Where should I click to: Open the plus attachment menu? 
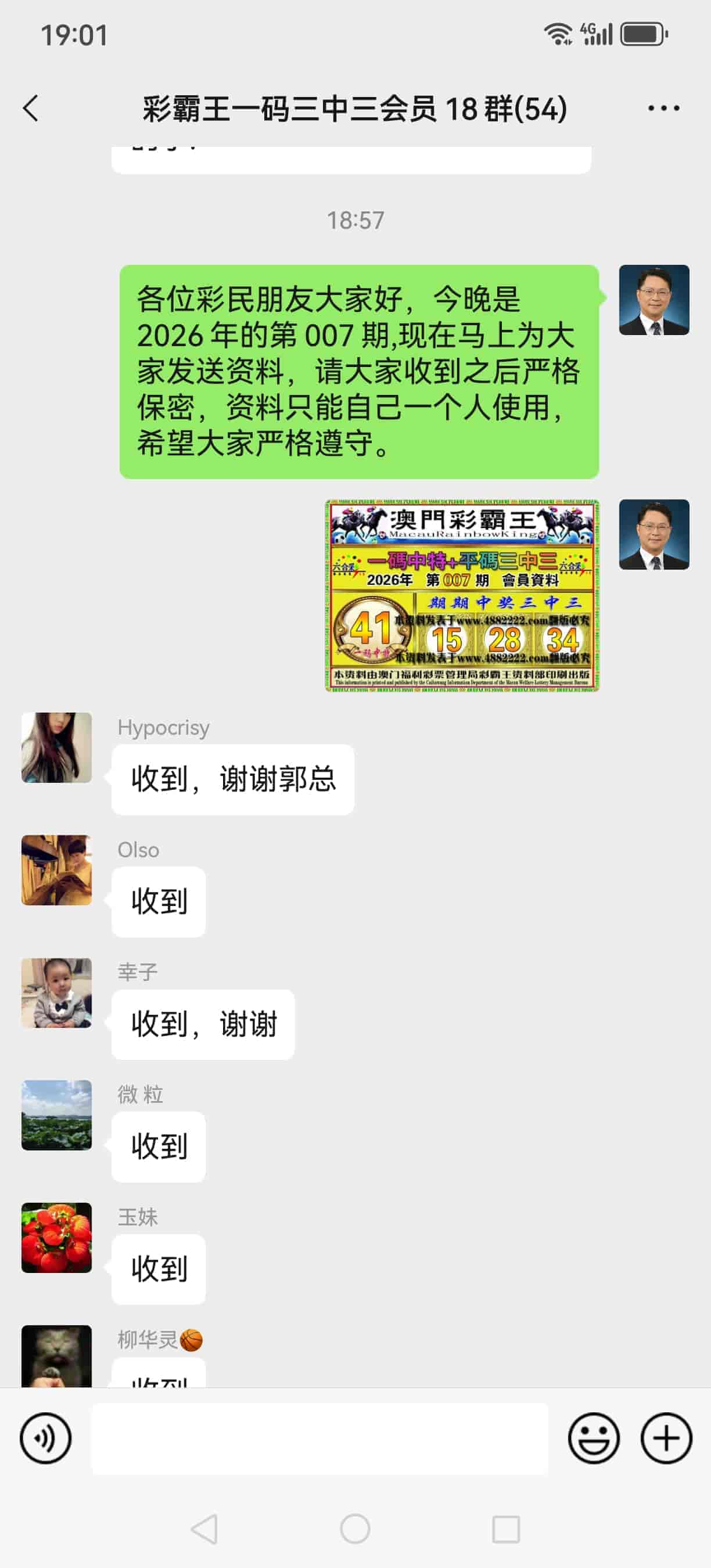pyautogui.click(x=666, y=1438)
